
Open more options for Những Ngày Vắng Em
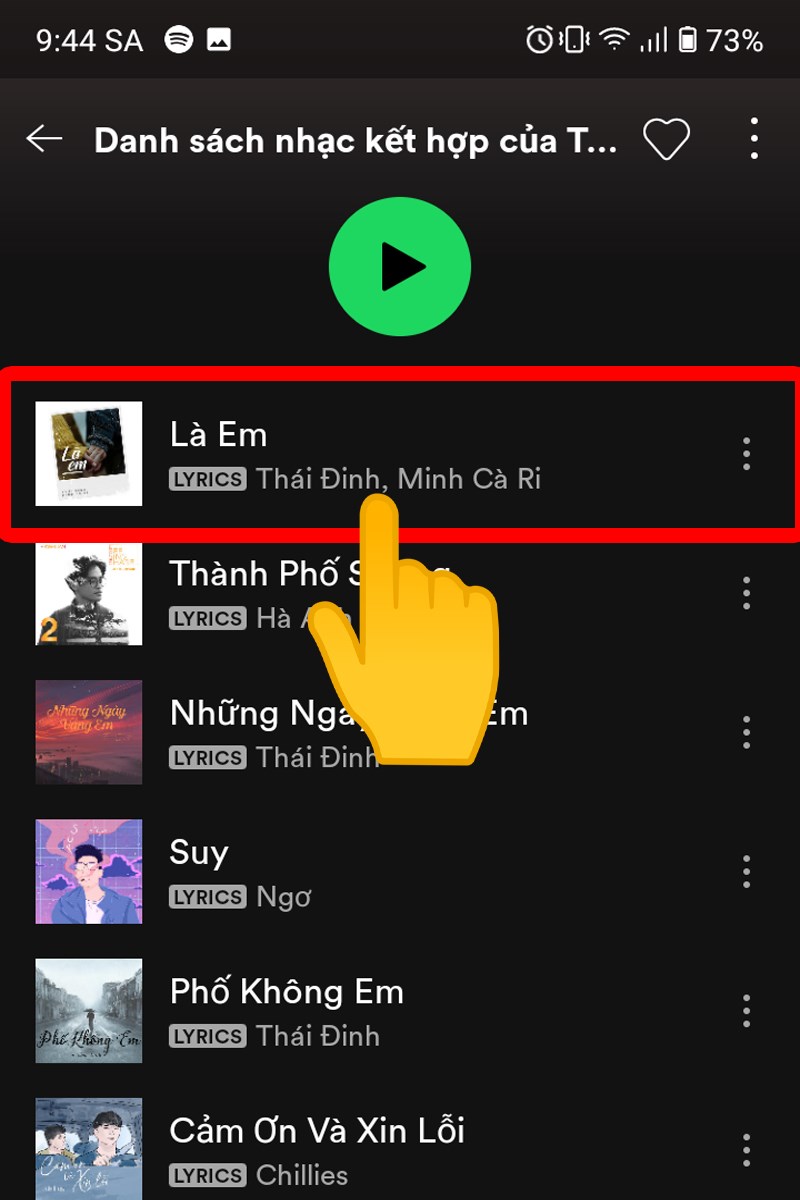pyautogui.click(x=746, y=732)
